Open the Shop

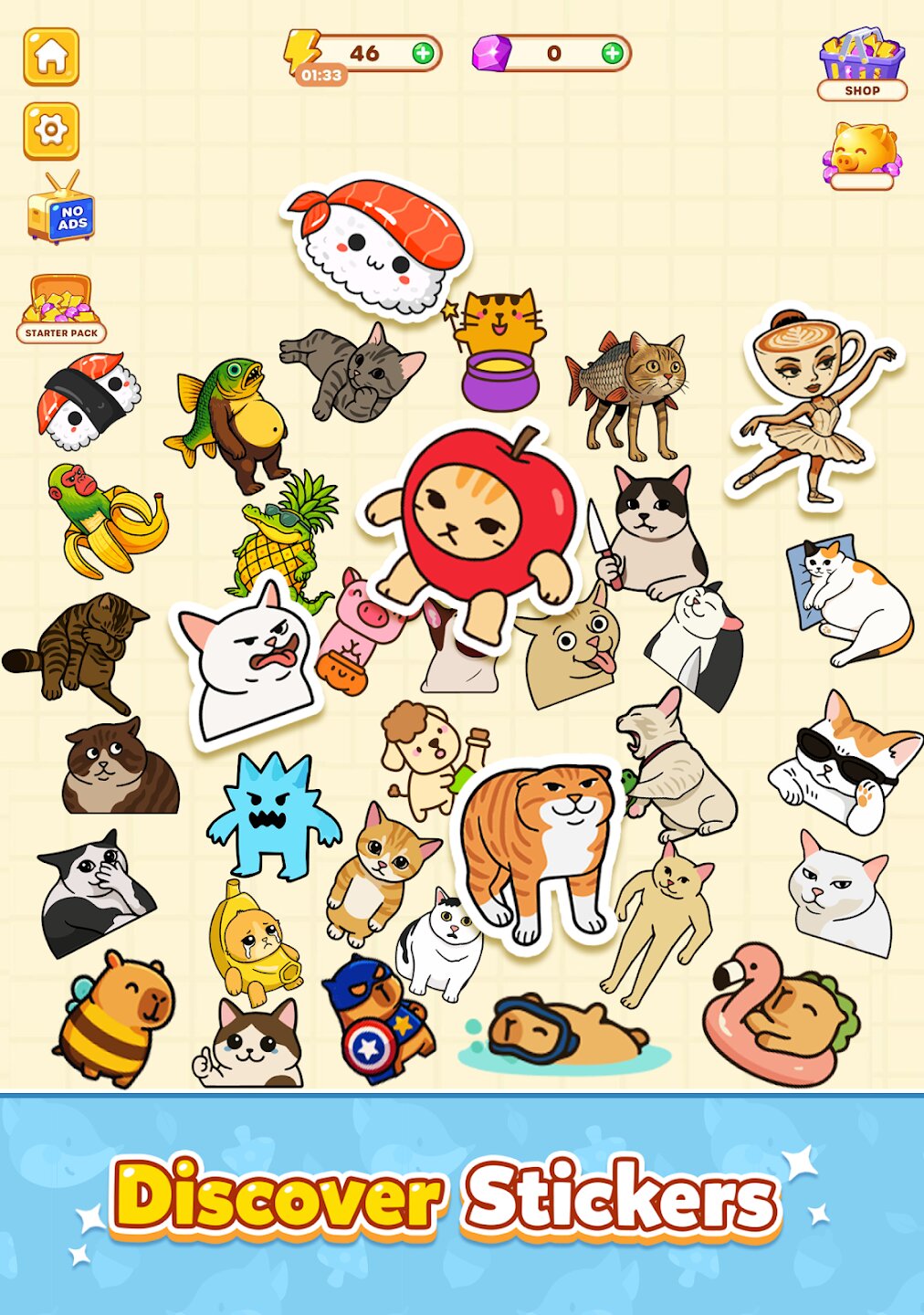pyautogui.click(x=862, y=64)
